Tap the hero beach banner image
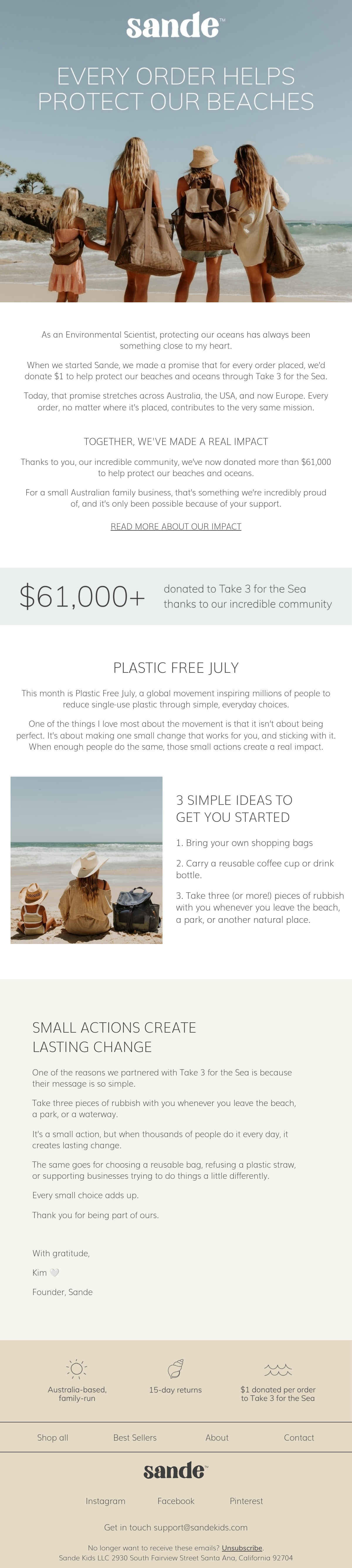The width and height of the screenshot is (352, 1568). coord(176,151)
